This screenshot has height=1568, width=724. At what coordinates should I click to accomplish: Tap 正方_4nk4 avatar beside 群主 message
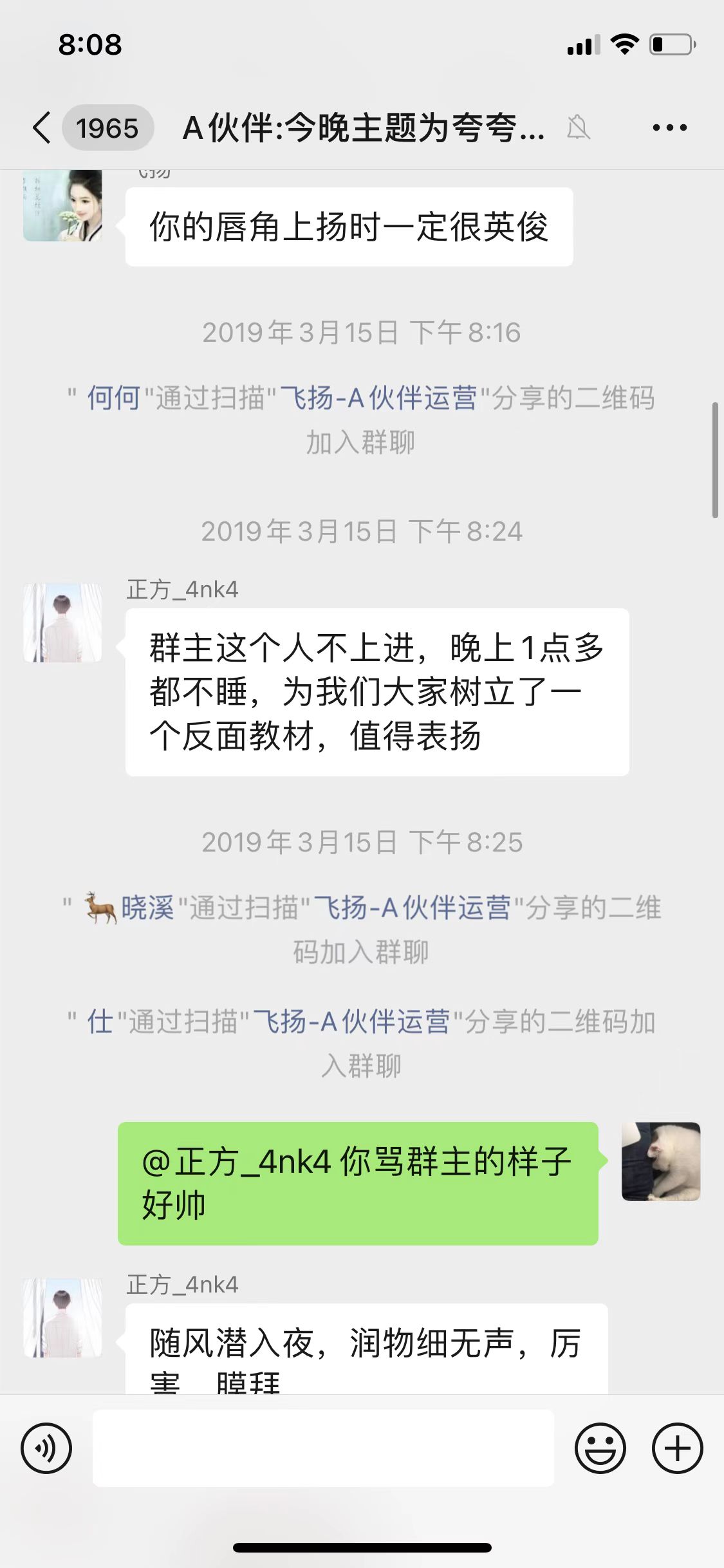62,622
